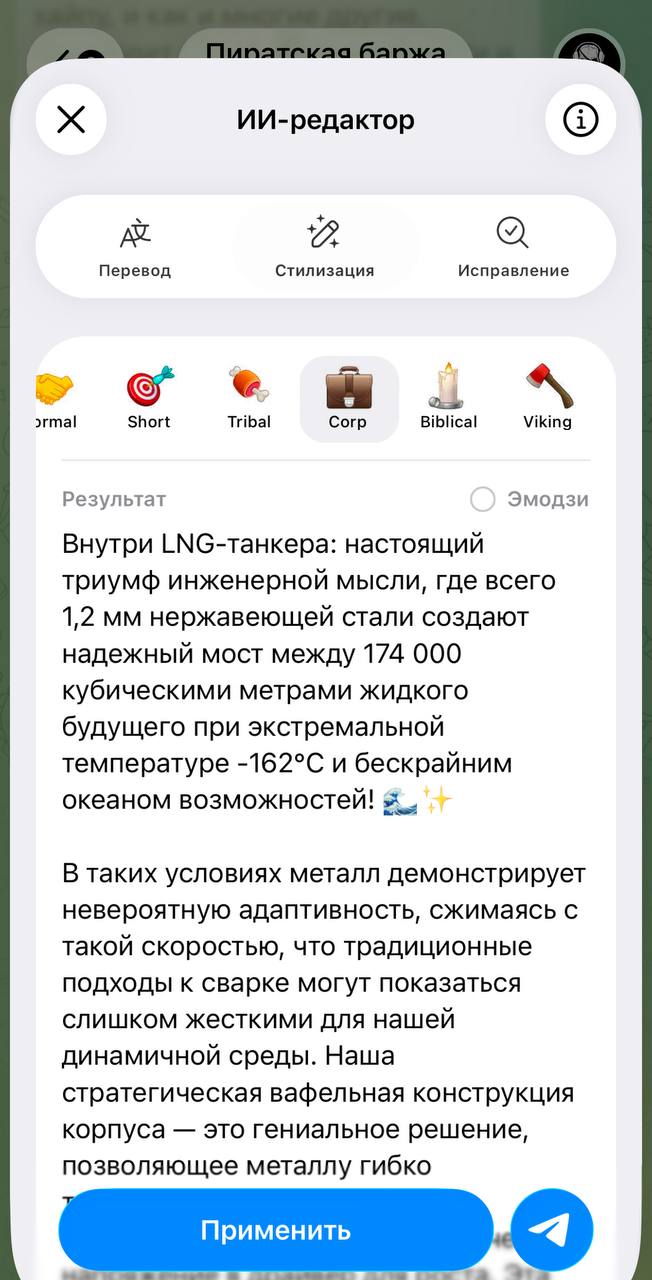Viewport: 652px width, 1280px height.
Task: Enable the Эмодзи option
Action: click(x=529, y=499)
